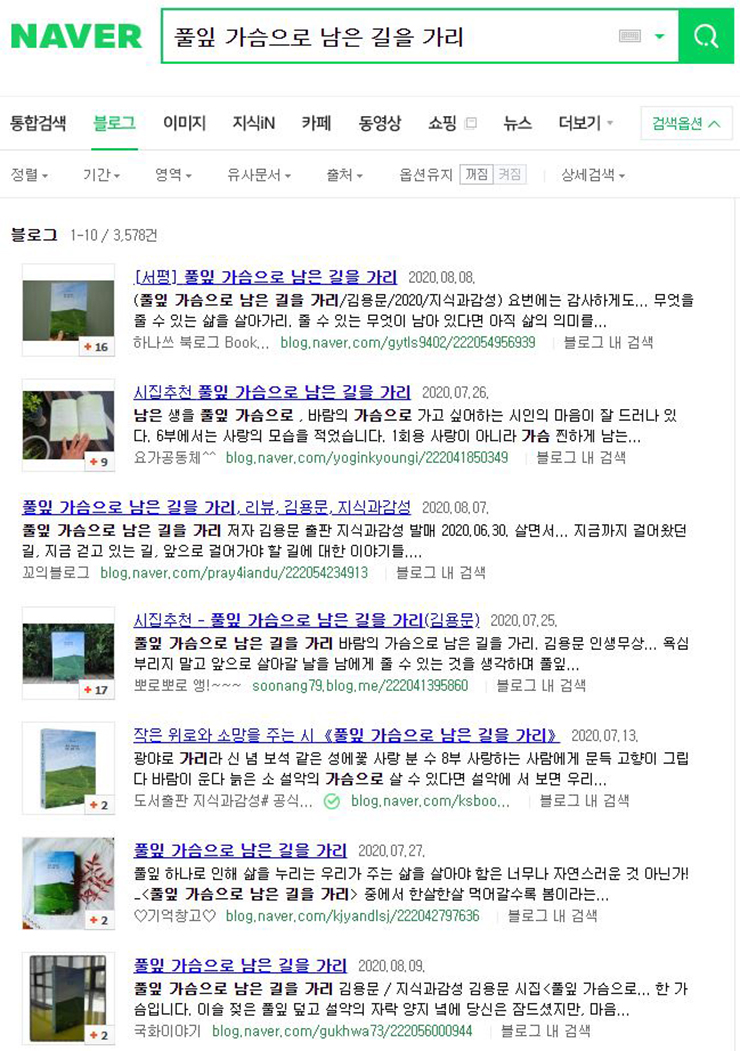Switch to the 통합검색 tab
740x1051 pixels.
(x=38, y=123)
